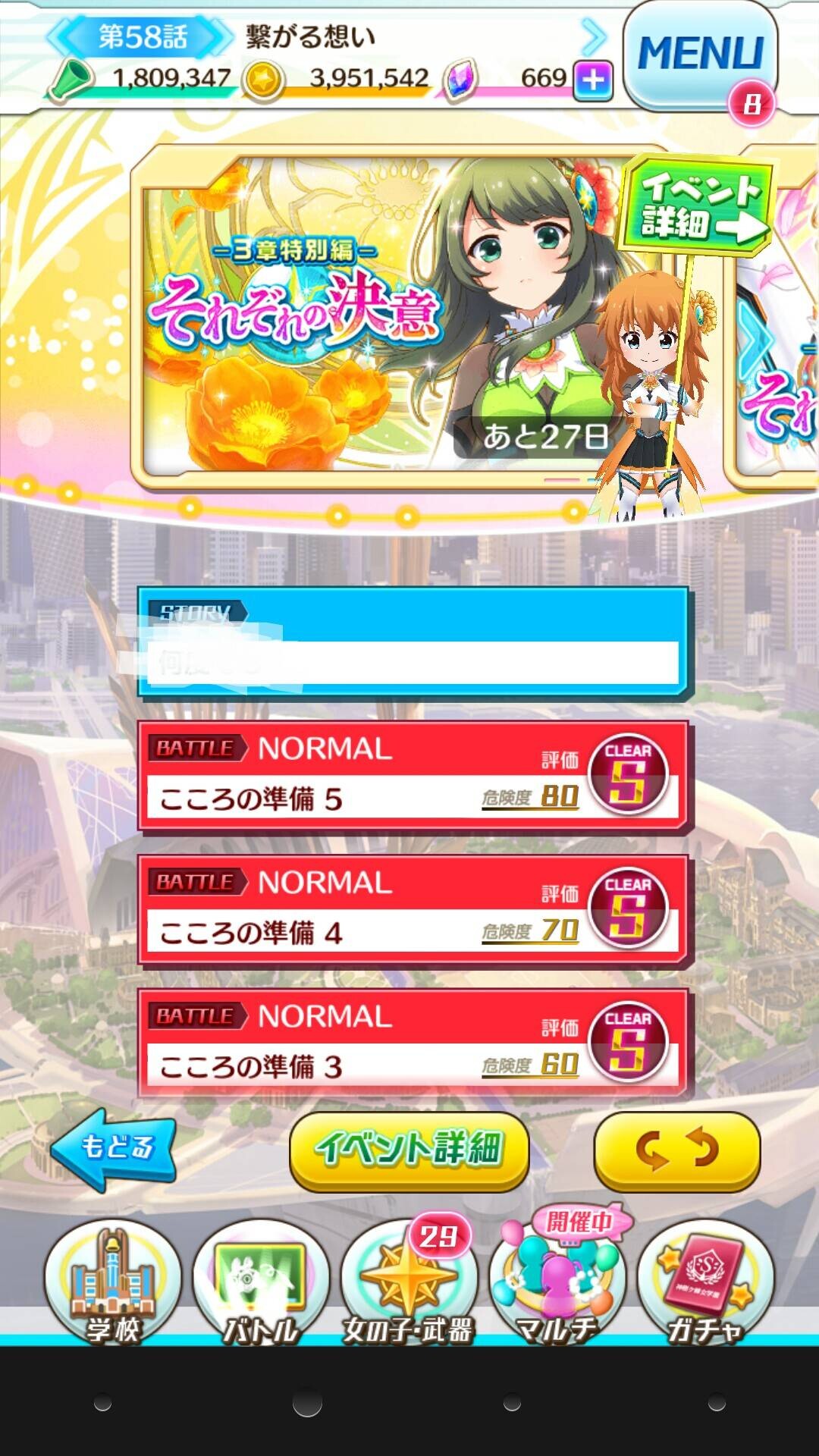Switch to the マルチ tab
The image size is (819, 1456).
pyautogui.click(x=557, y=1282)
